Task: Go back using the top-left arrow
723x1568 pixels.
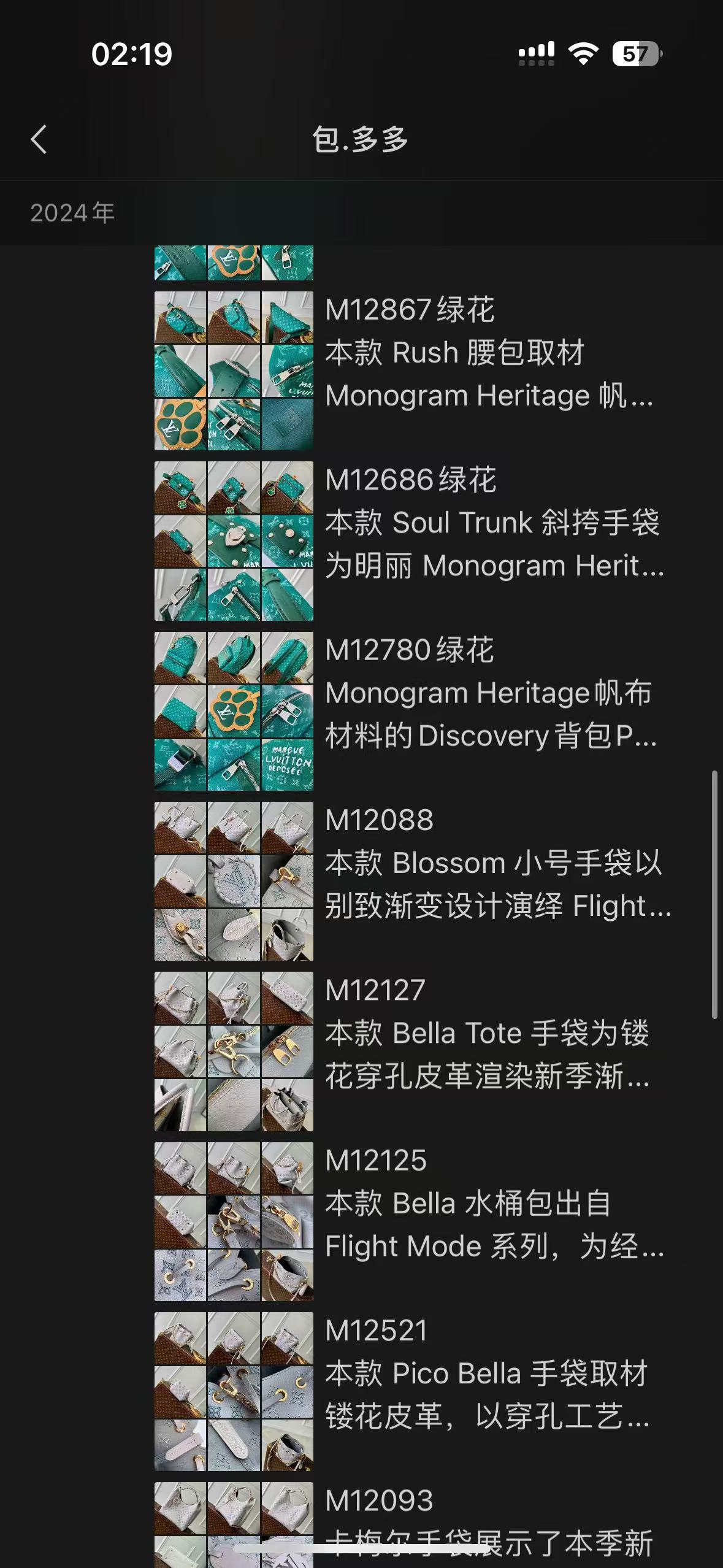Action: click(39, 139)
